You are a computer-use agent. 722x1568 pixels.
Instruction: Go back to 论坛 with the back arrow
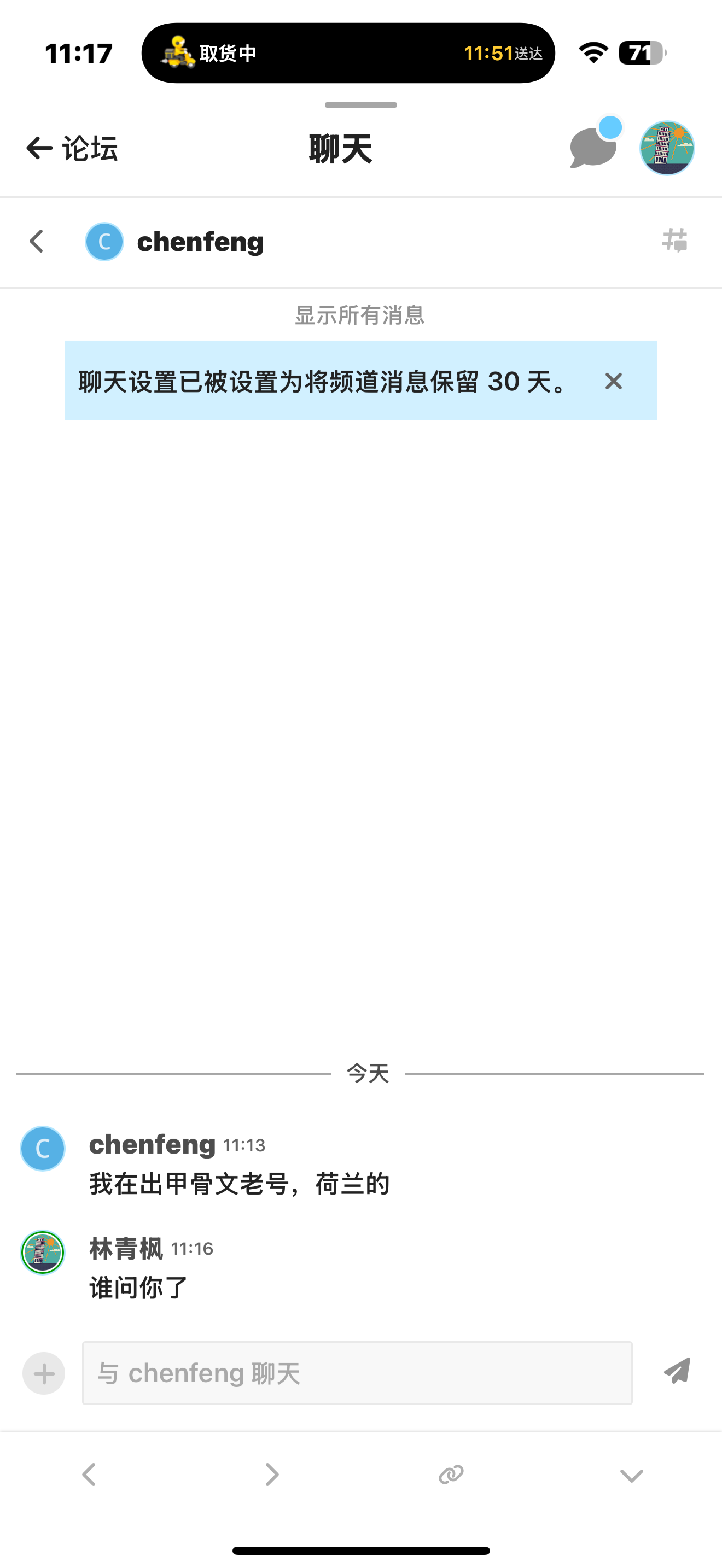[x=72, y=148]
